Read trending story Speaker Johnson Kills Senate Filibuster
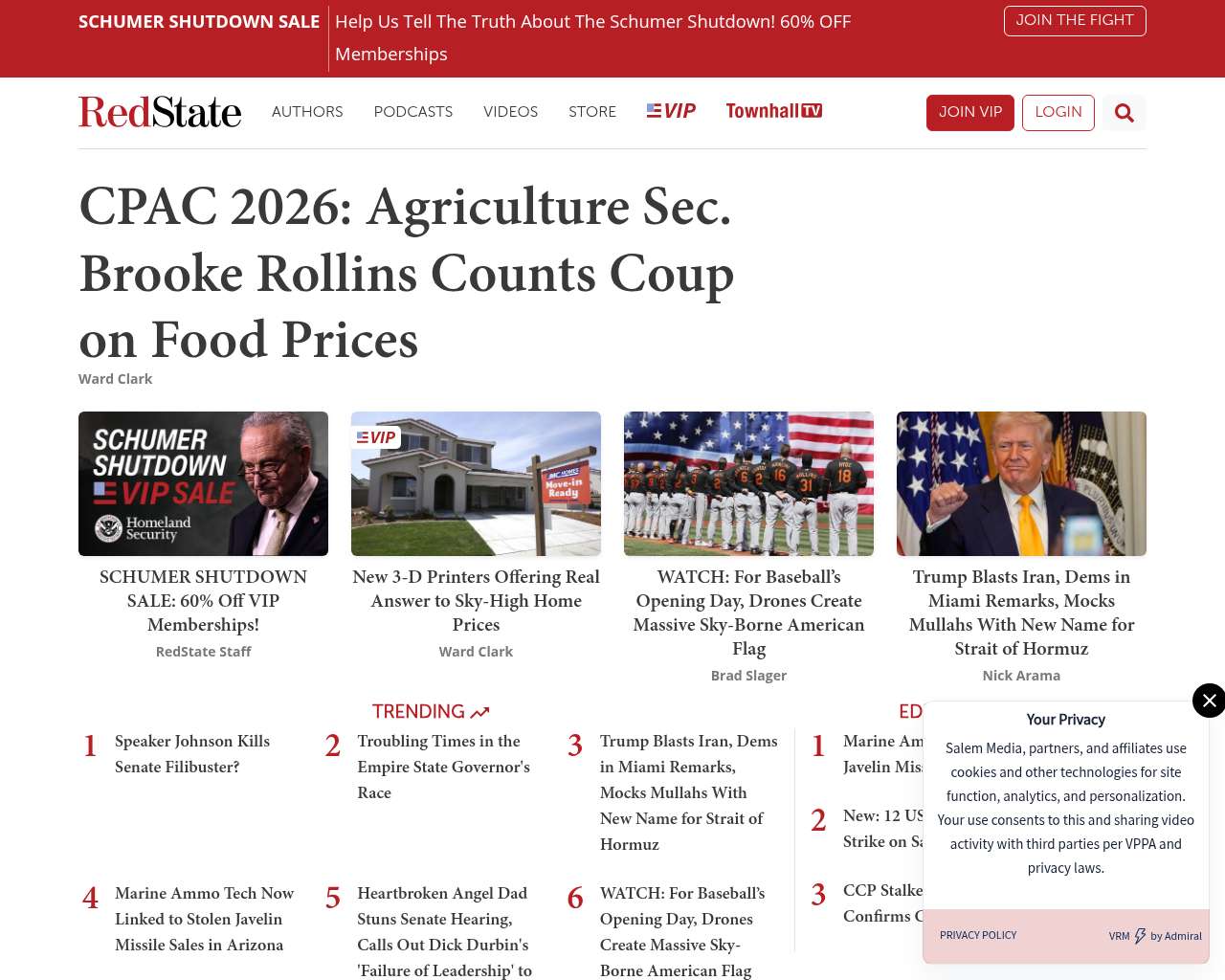The height and width of the screenshot is (980, 1225). tap(191, 754)
